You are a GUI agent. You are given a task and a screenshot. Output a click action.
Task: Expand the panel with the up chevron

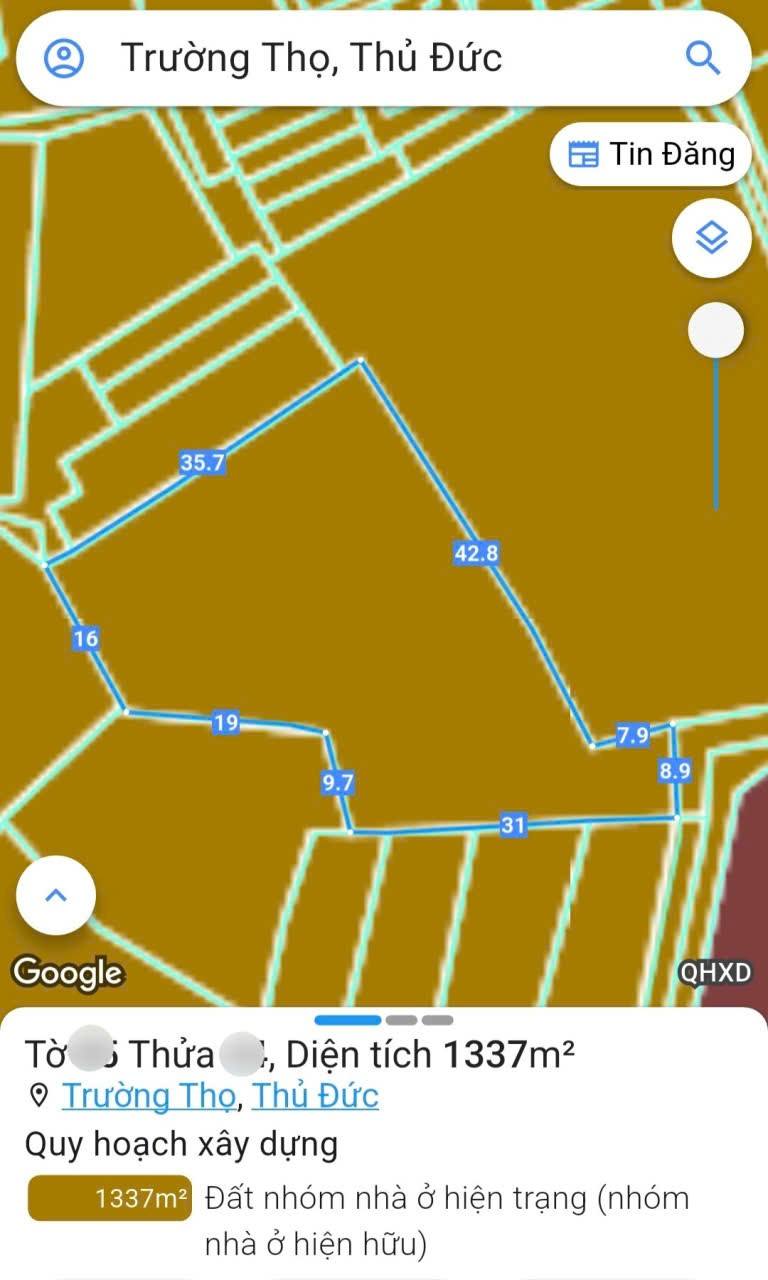tap(56, 895)
